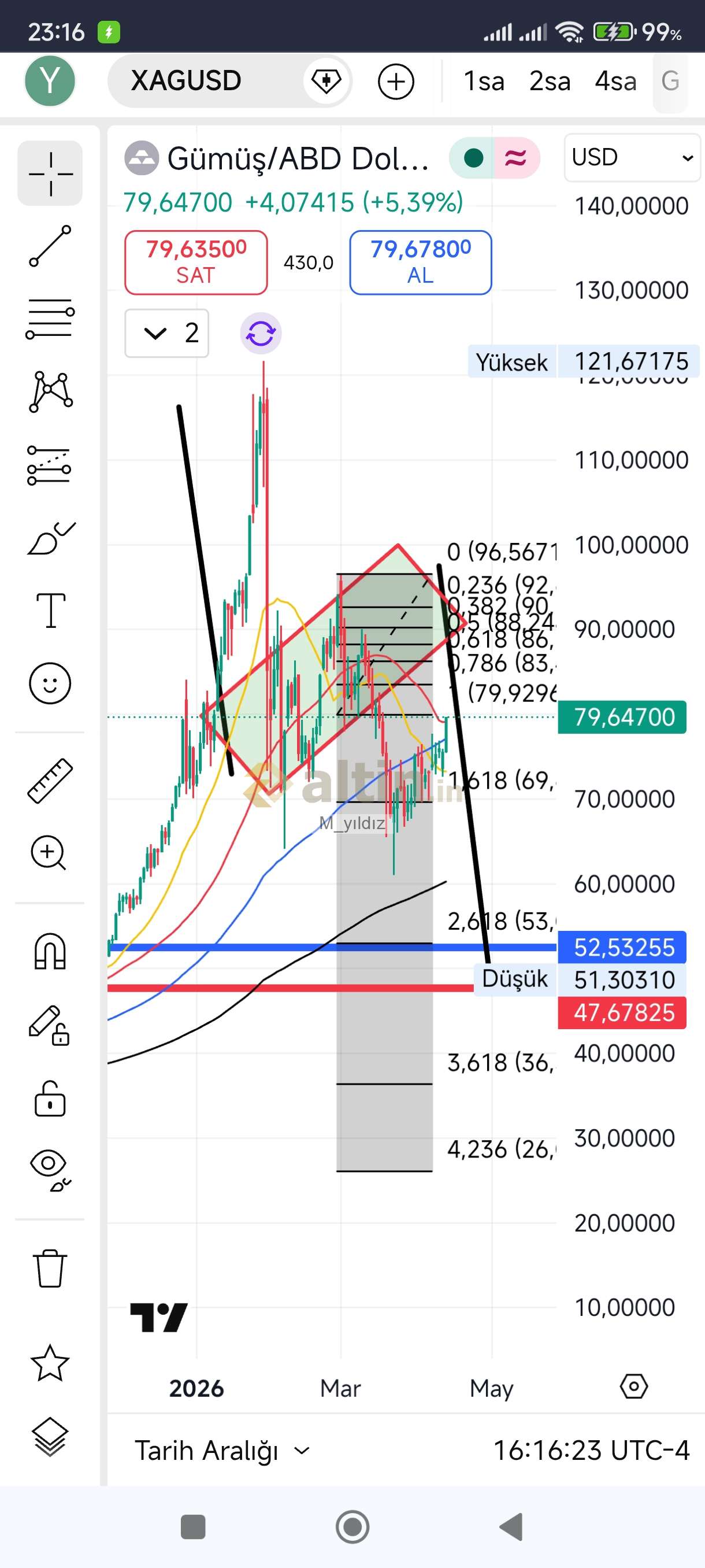Delete drawings with the trash icon
The image size is (705, 1568).
pos(50,1269)
